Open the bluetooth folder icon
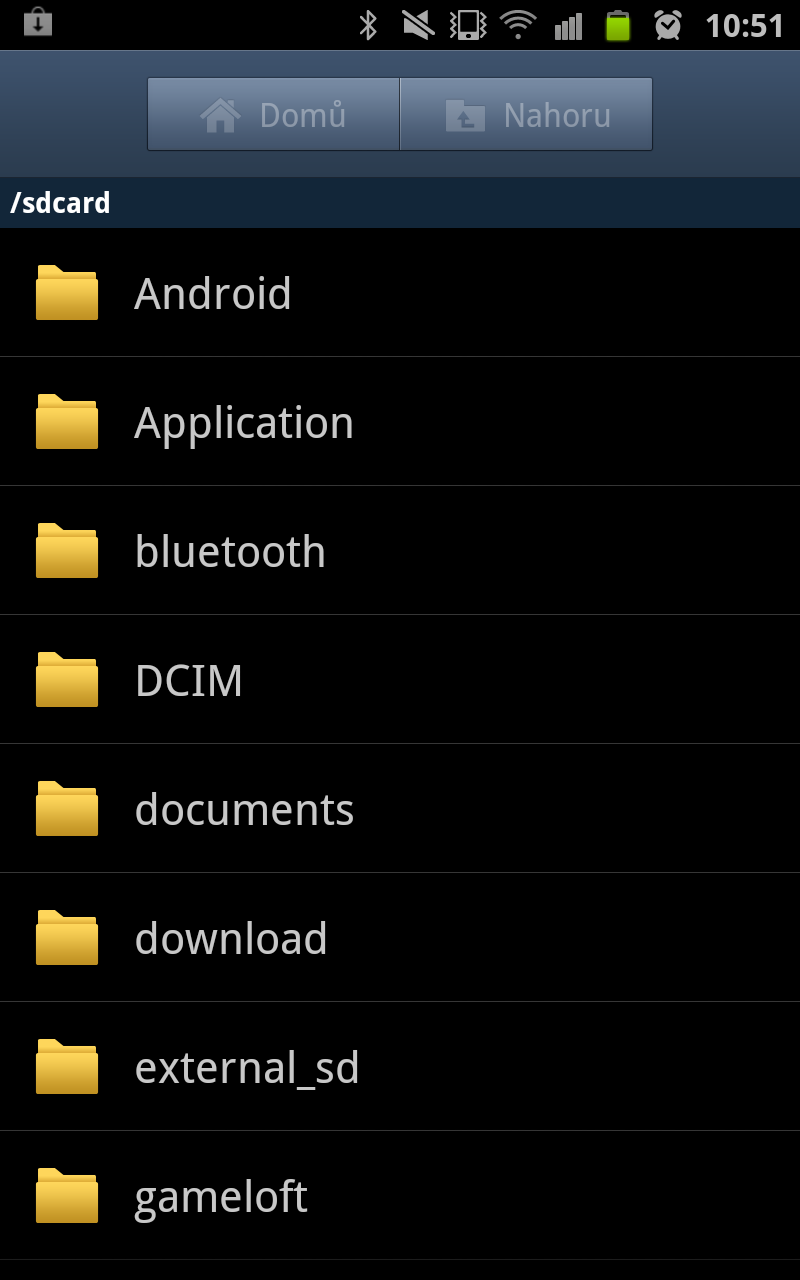800x1280 pixels. click(66, 550)
